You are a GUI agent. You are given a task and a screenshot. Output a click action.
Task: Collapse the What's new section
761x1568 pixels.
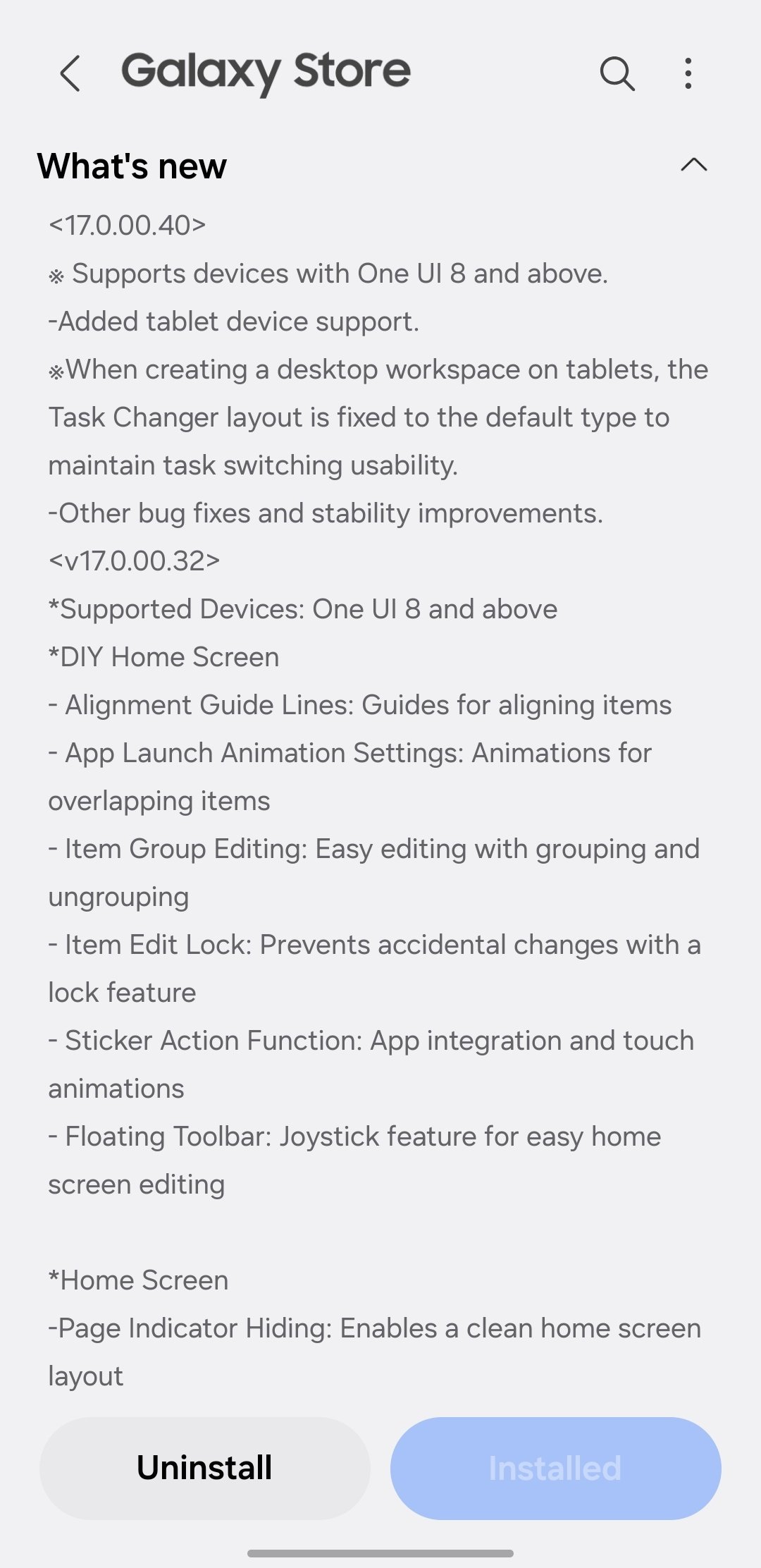point(693,165)
